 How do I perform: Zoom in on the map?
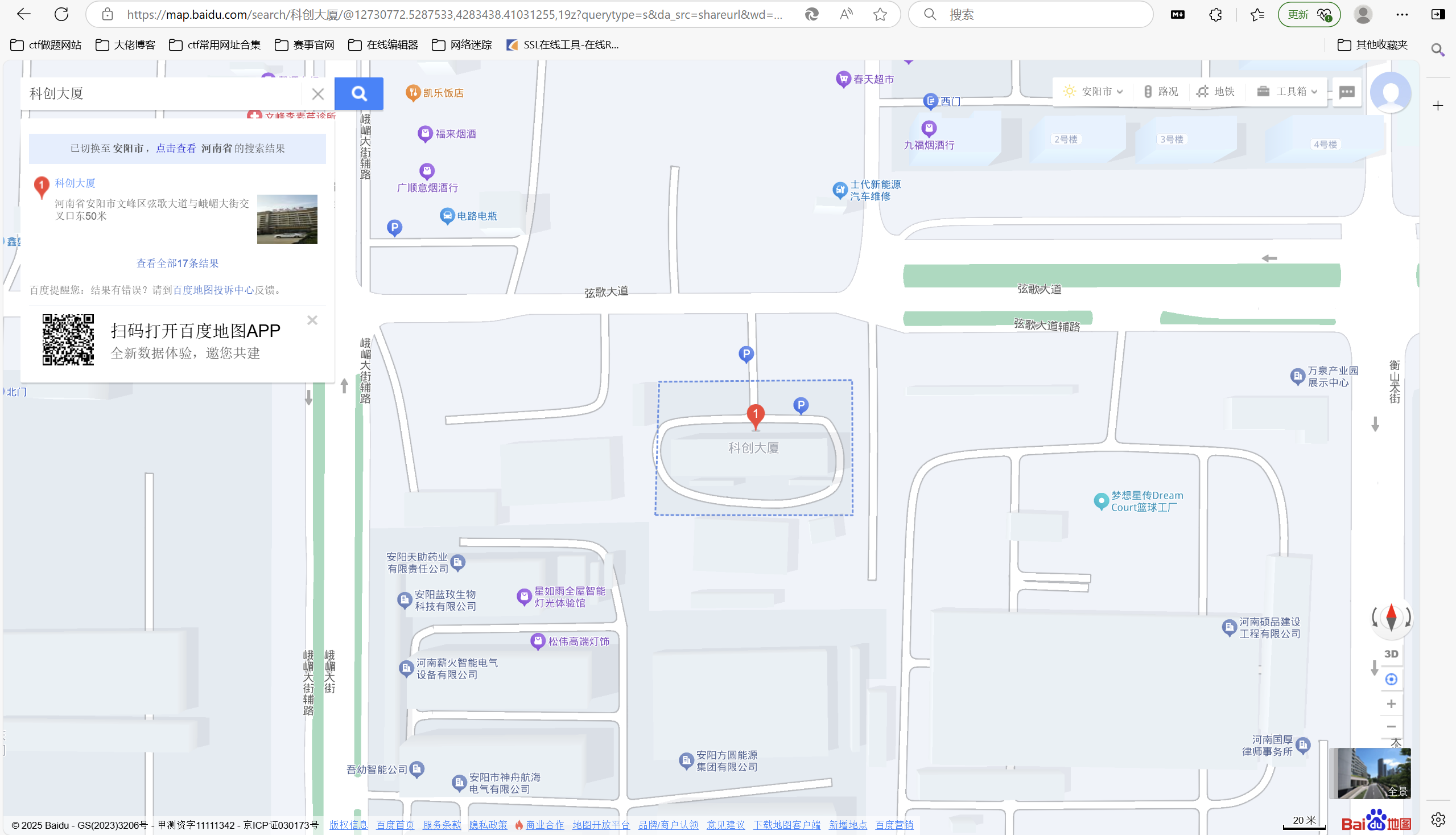point(1391,704)
